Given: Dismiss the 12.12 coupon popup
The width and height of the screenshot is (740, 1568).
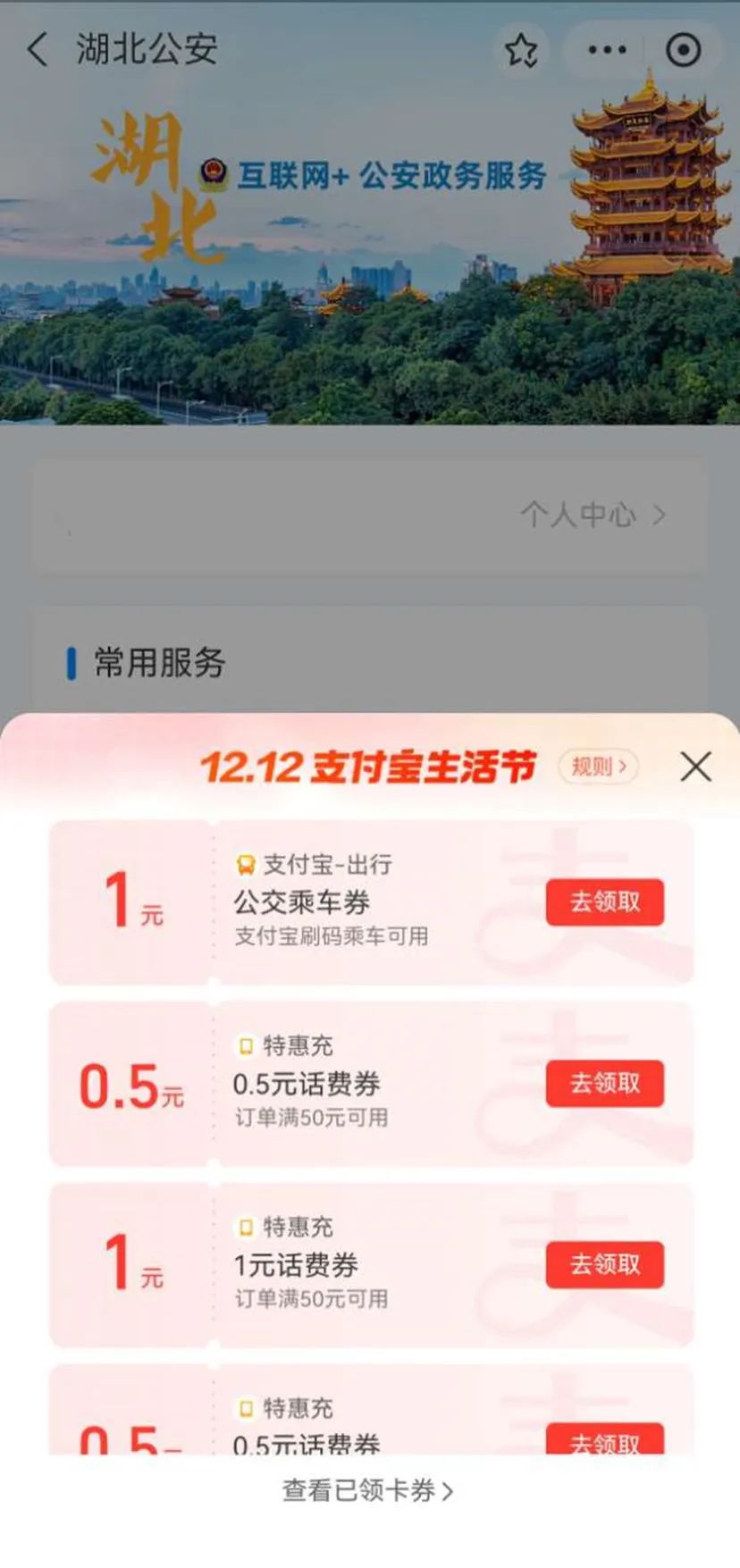Looking at the screenshot, I should tap(695, 767).
